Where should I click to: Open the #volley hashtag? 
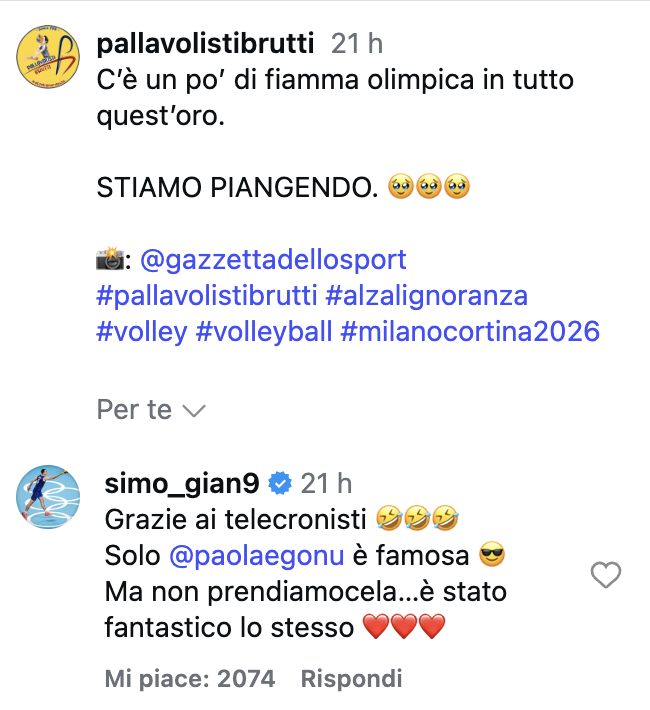tap(142, 331)
